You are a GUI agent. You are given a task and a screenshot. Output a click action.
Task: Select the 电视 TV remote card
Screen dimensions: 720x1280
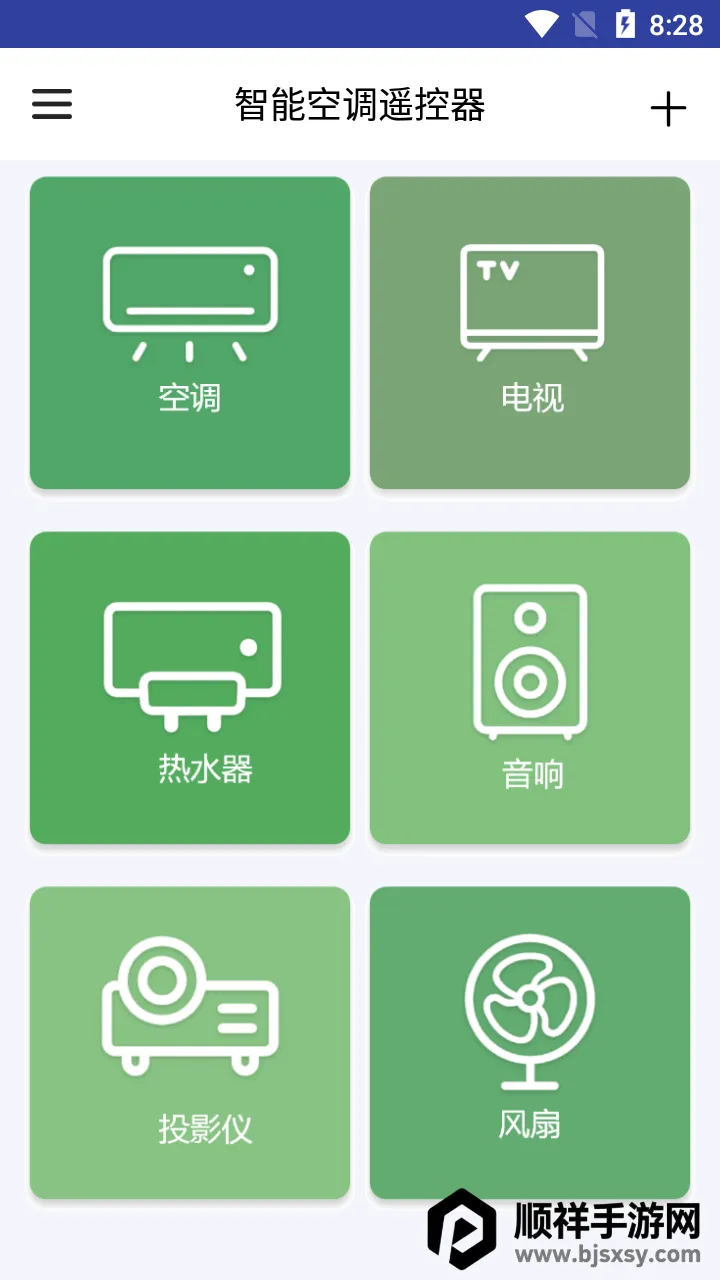pos(530,333)
